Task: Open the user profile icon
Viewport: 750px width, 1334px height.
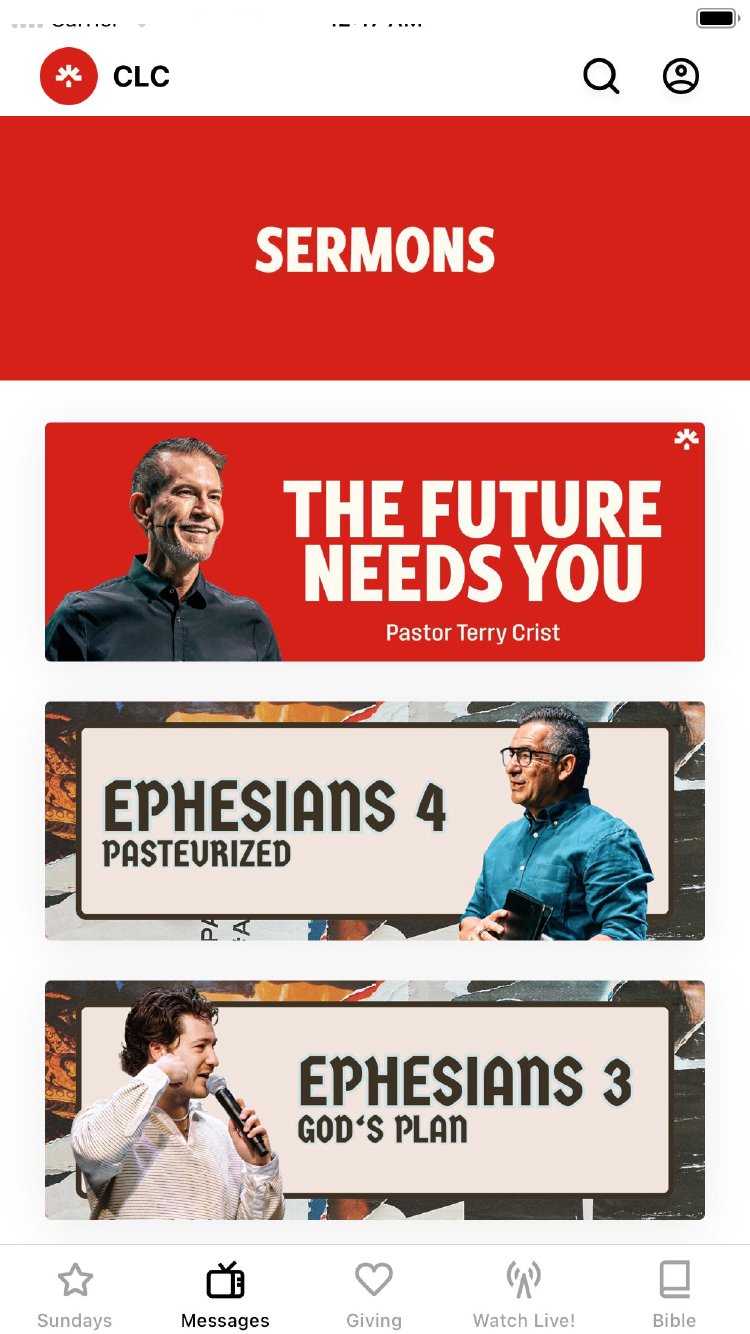Action: click(681, 76)
